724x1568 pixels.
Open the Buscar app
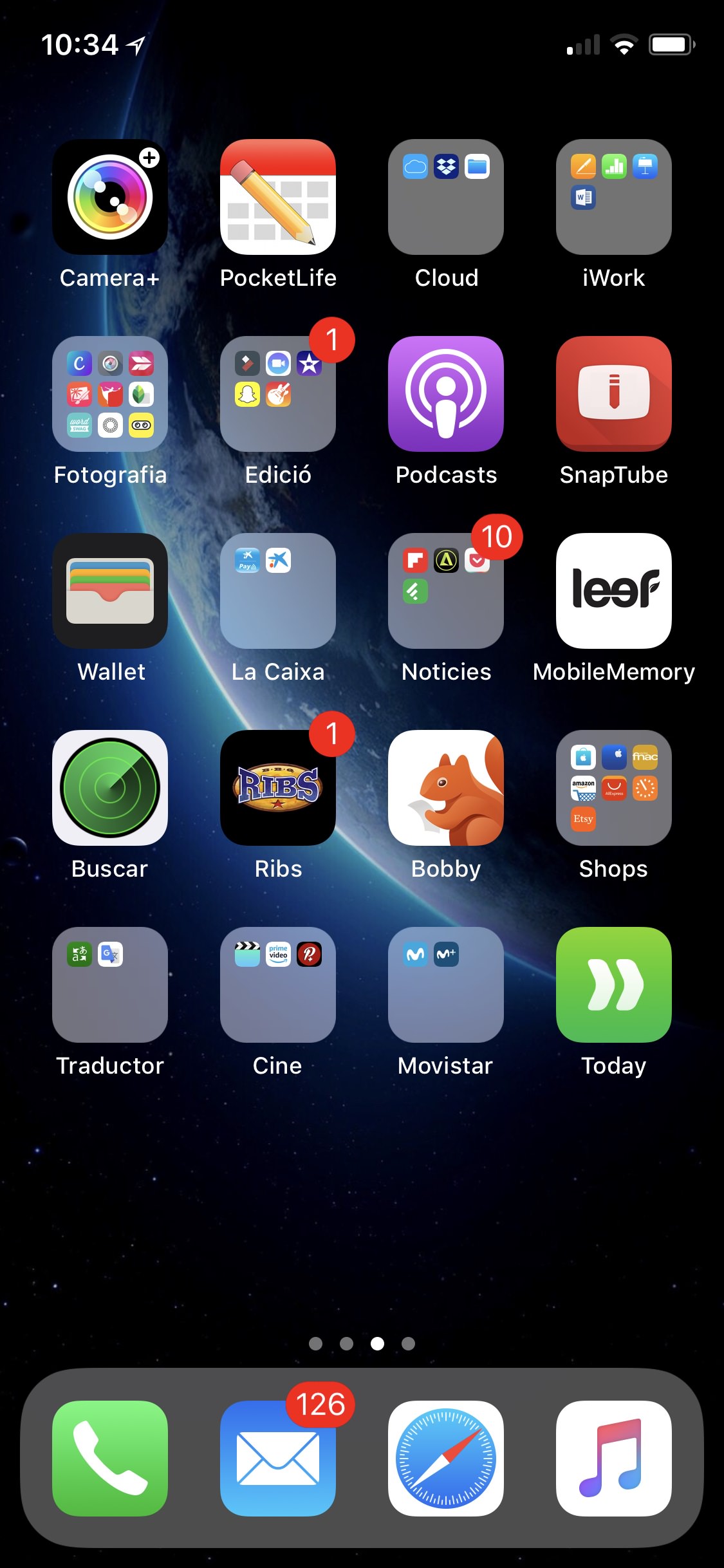tap(110, 788)
